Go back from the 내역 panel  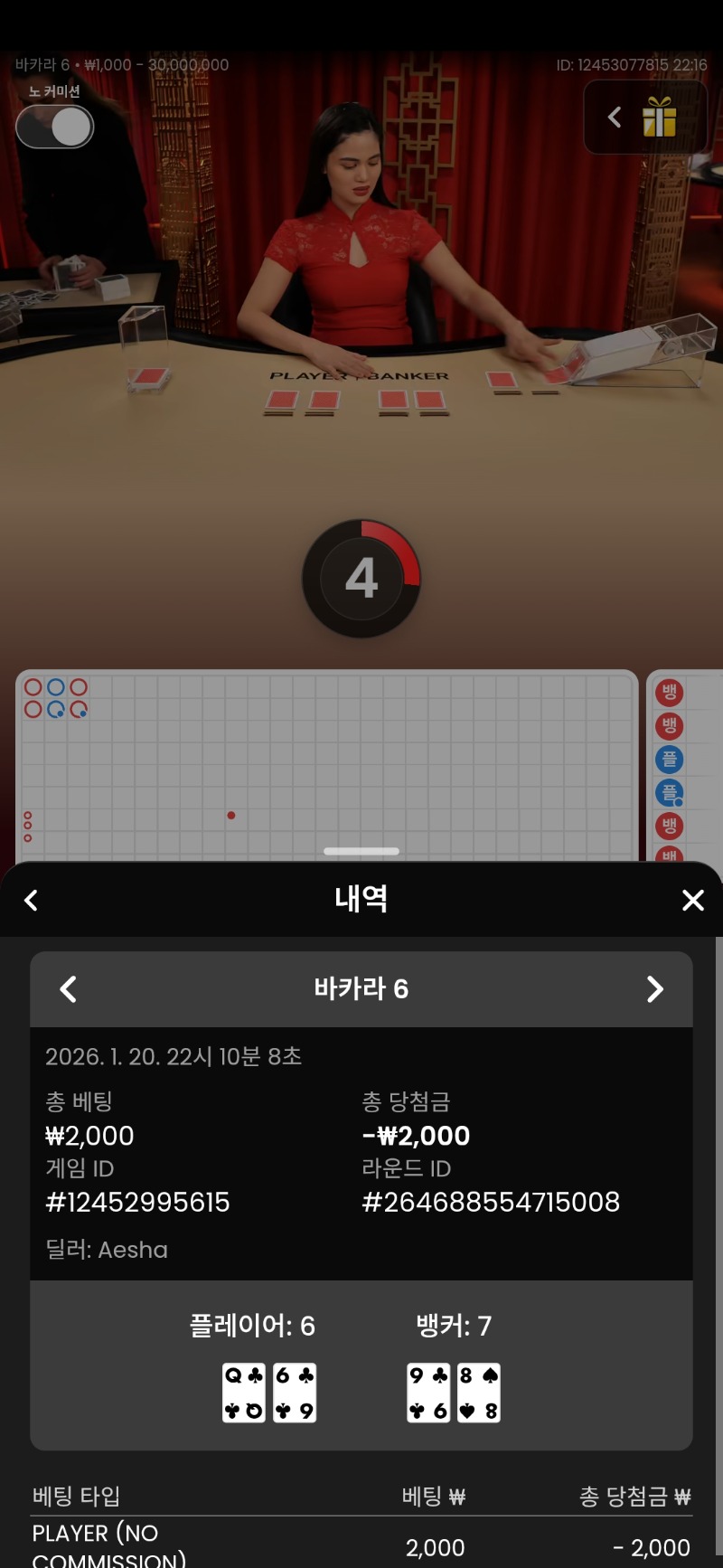32,900
